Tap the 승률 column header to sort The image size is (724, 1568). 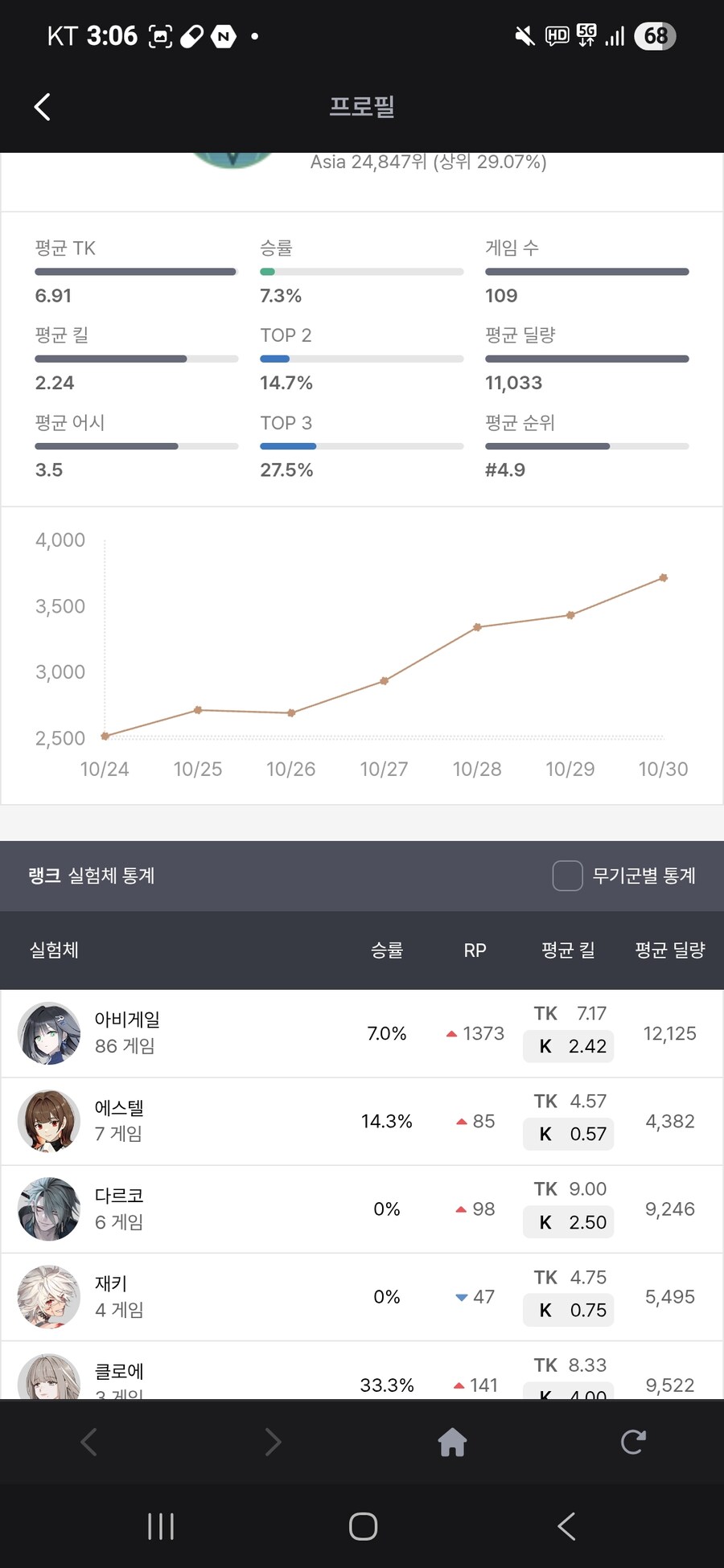tap(388, 950)
